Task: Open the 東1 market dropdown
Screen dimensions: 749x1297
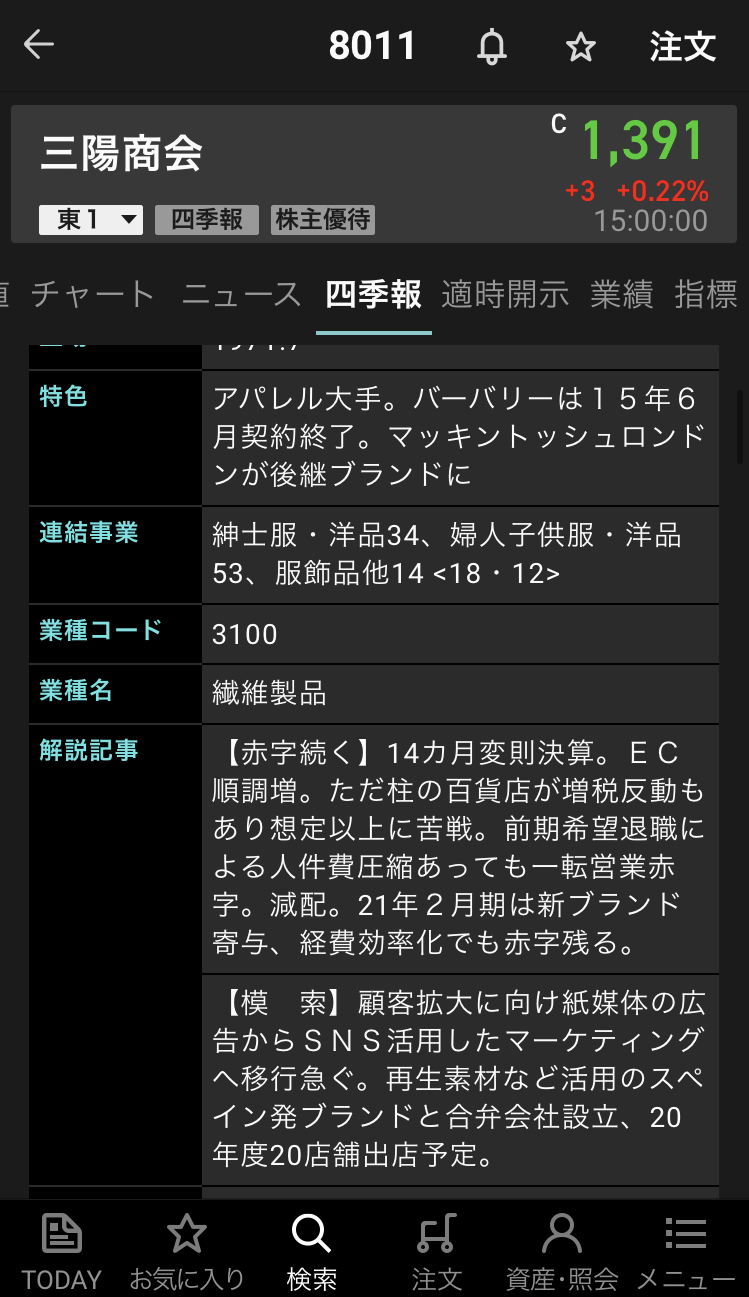Action: tap(90, 220)
